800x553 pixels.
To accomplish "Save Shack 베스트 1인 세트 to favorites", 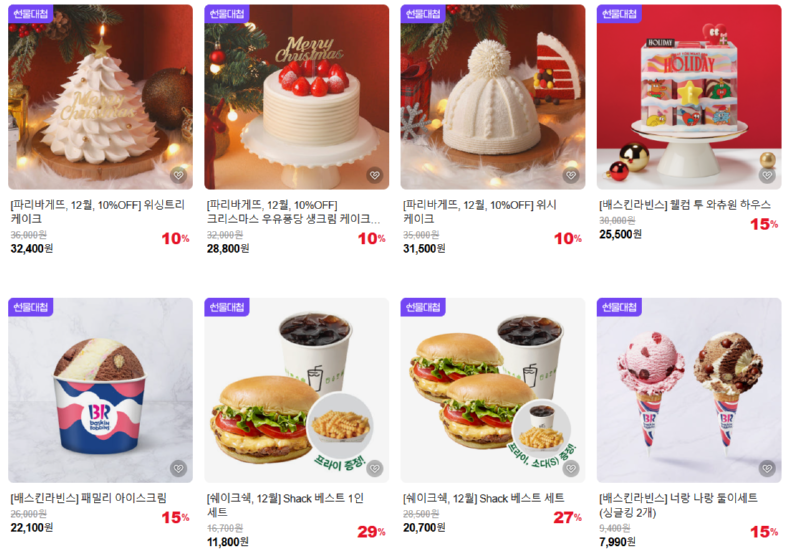I will coord(374,468).
